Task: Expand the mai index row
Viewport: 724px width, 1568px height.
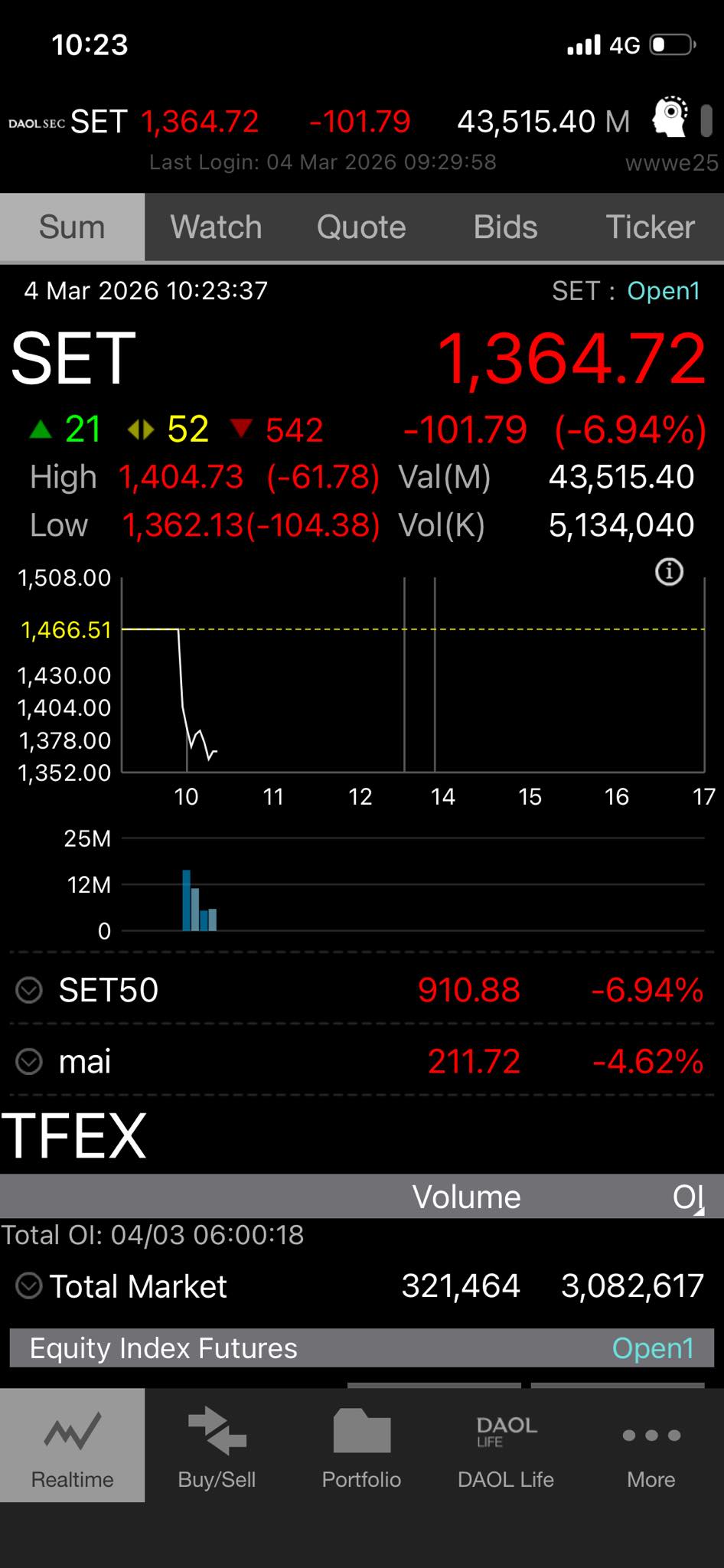Action: tap(29, 1062)
